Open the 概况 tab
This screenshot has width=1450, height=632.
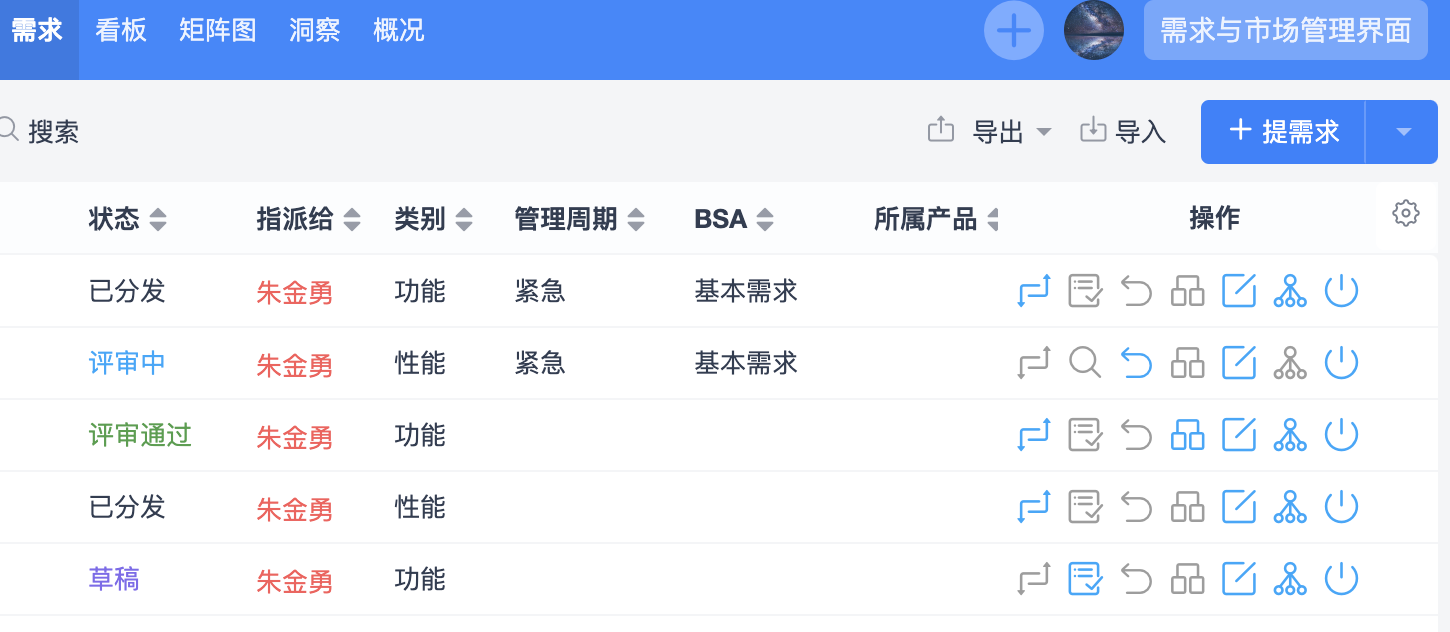[398, 30]
